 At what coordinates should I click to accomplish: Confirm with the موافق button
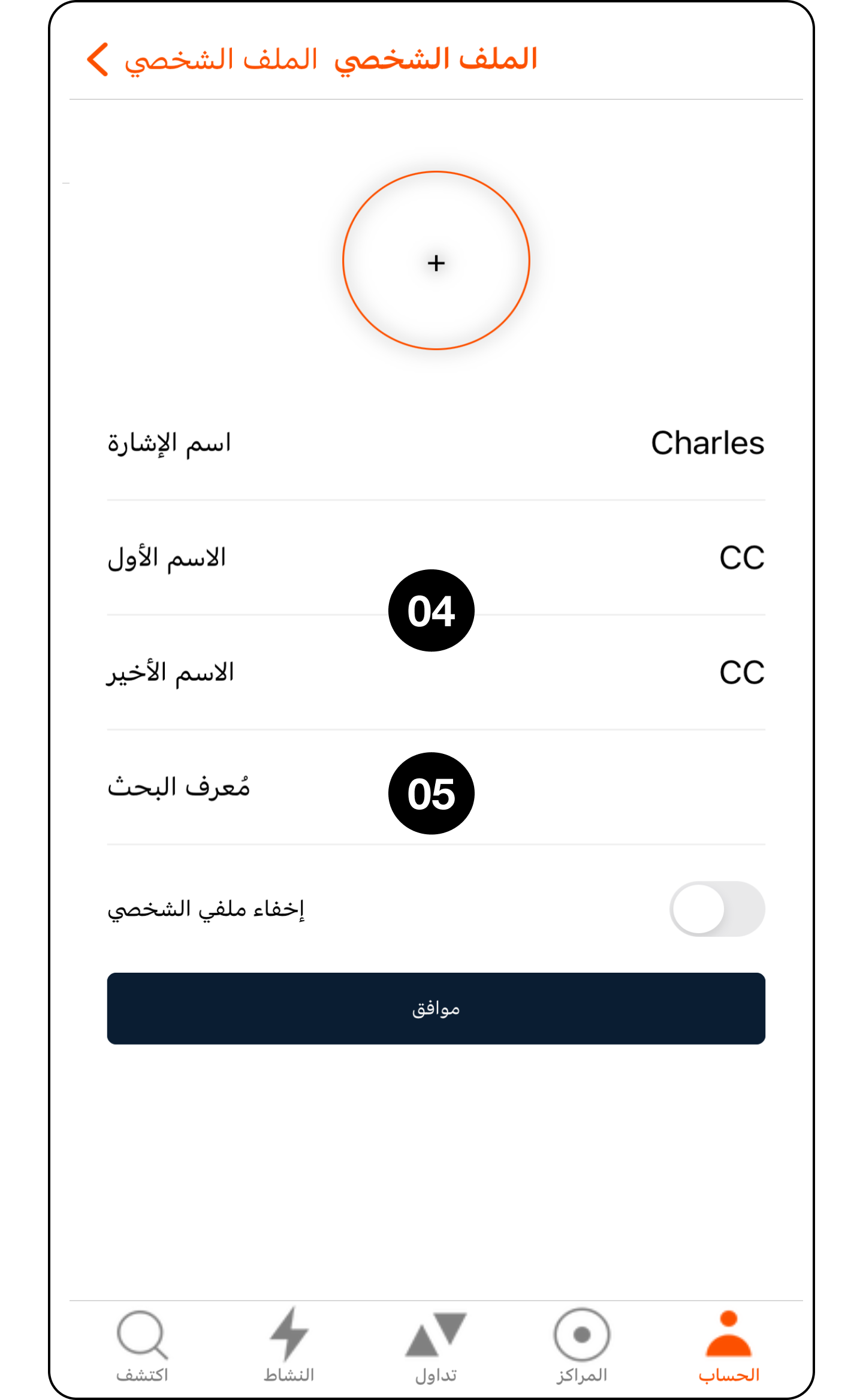click(436, 1009)
